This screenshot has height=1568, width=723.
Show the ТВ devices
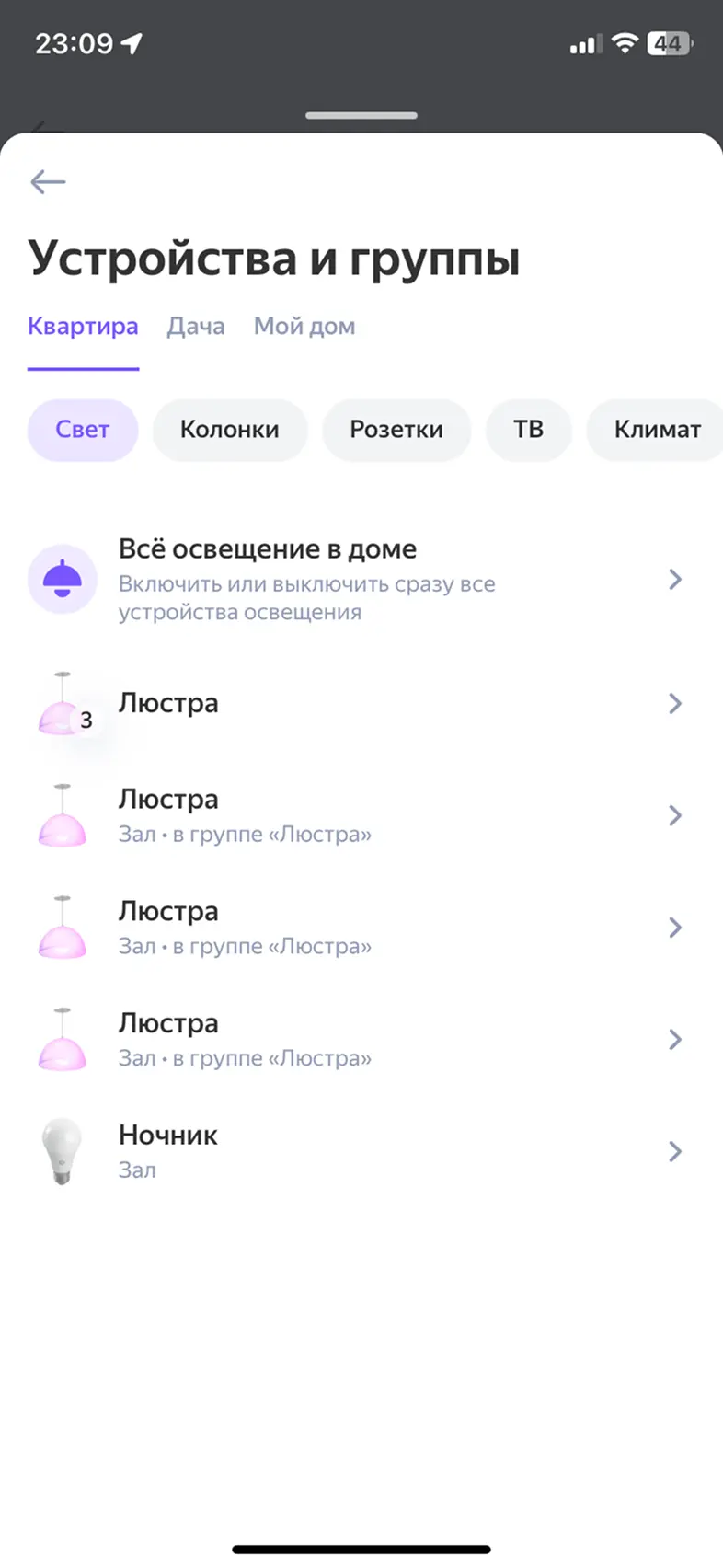tap(529, 430)
